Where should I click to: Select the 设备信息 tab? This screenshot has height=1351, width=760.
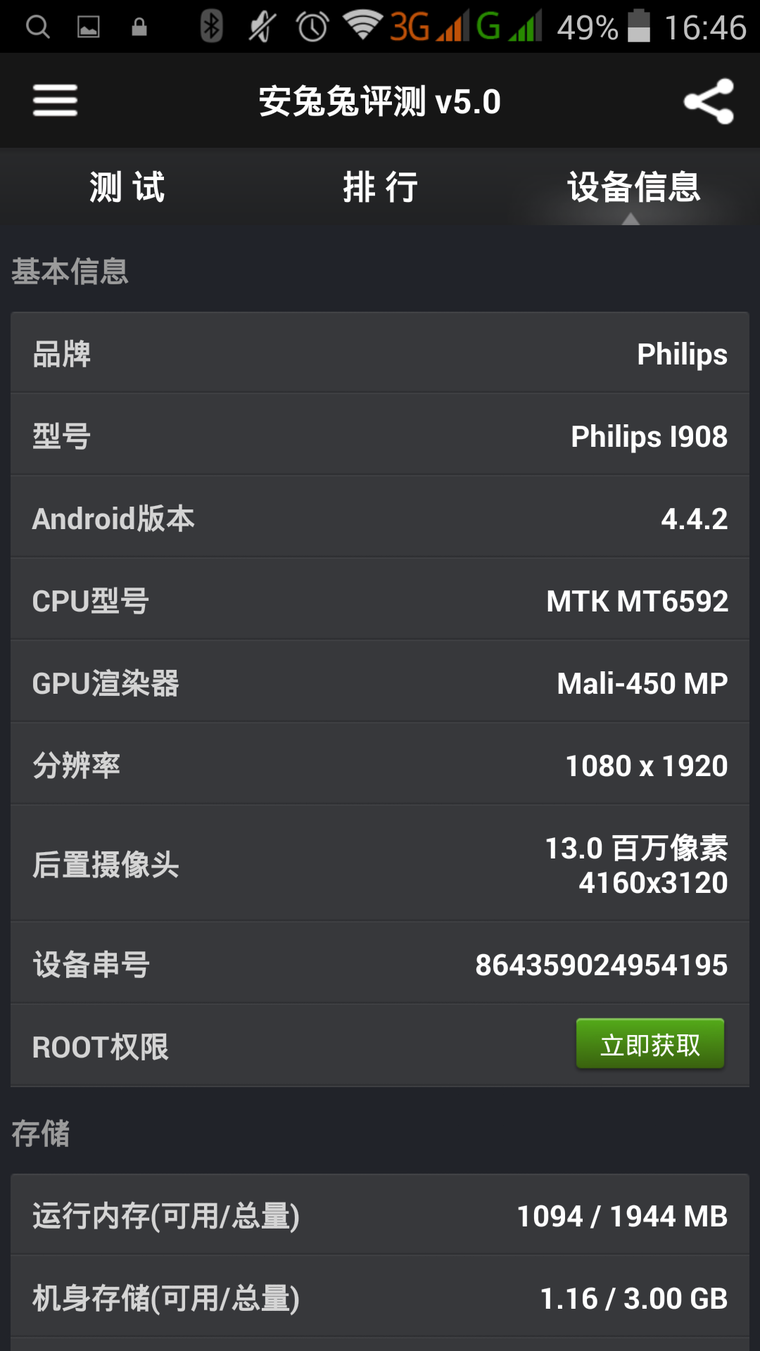pos(634,187)
